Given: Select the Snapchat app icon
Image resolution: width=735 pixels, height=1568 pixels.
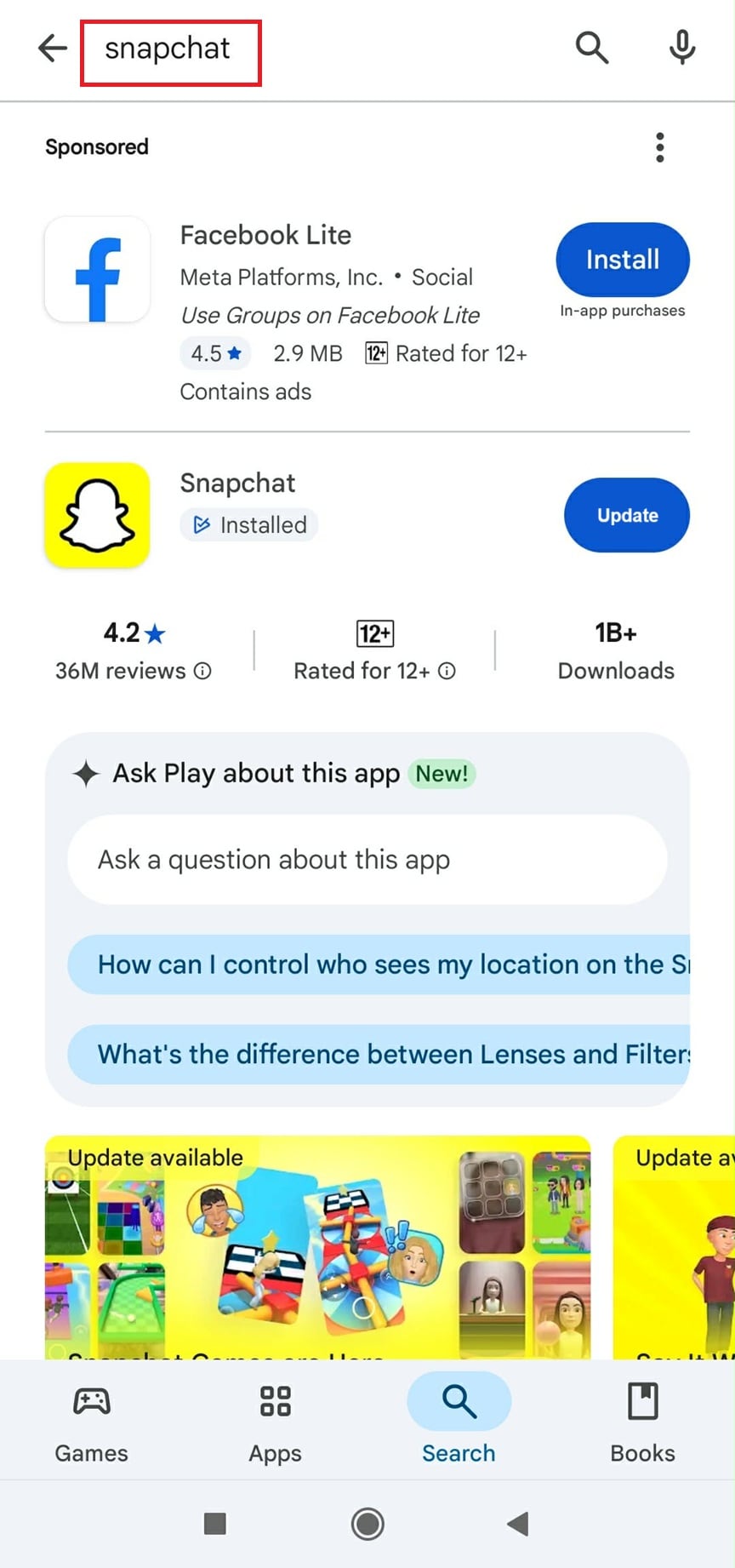Looking at the screenshot, I should click(x=96, y=514).
